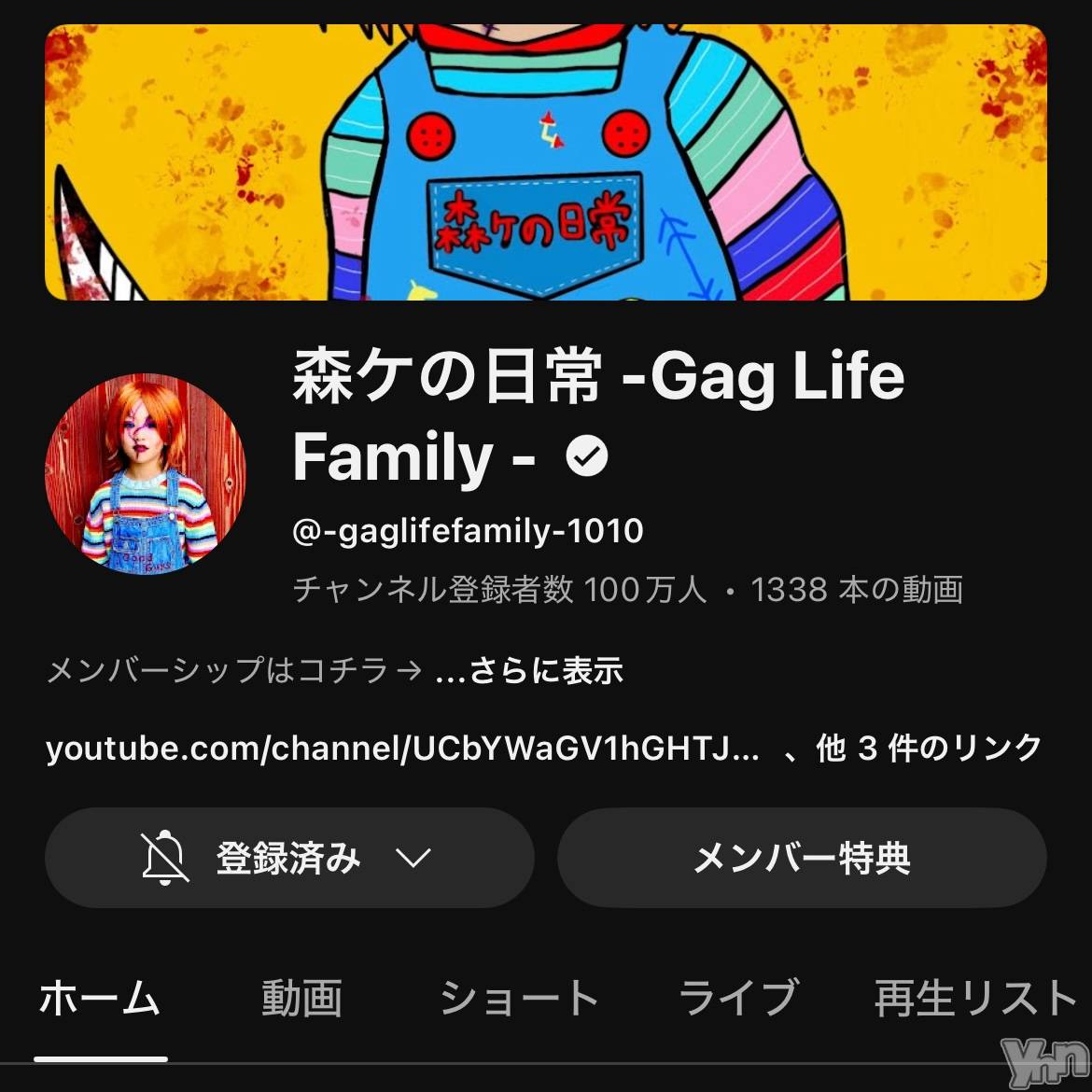Switch to the 再生リスト tab

coord(975,999)
